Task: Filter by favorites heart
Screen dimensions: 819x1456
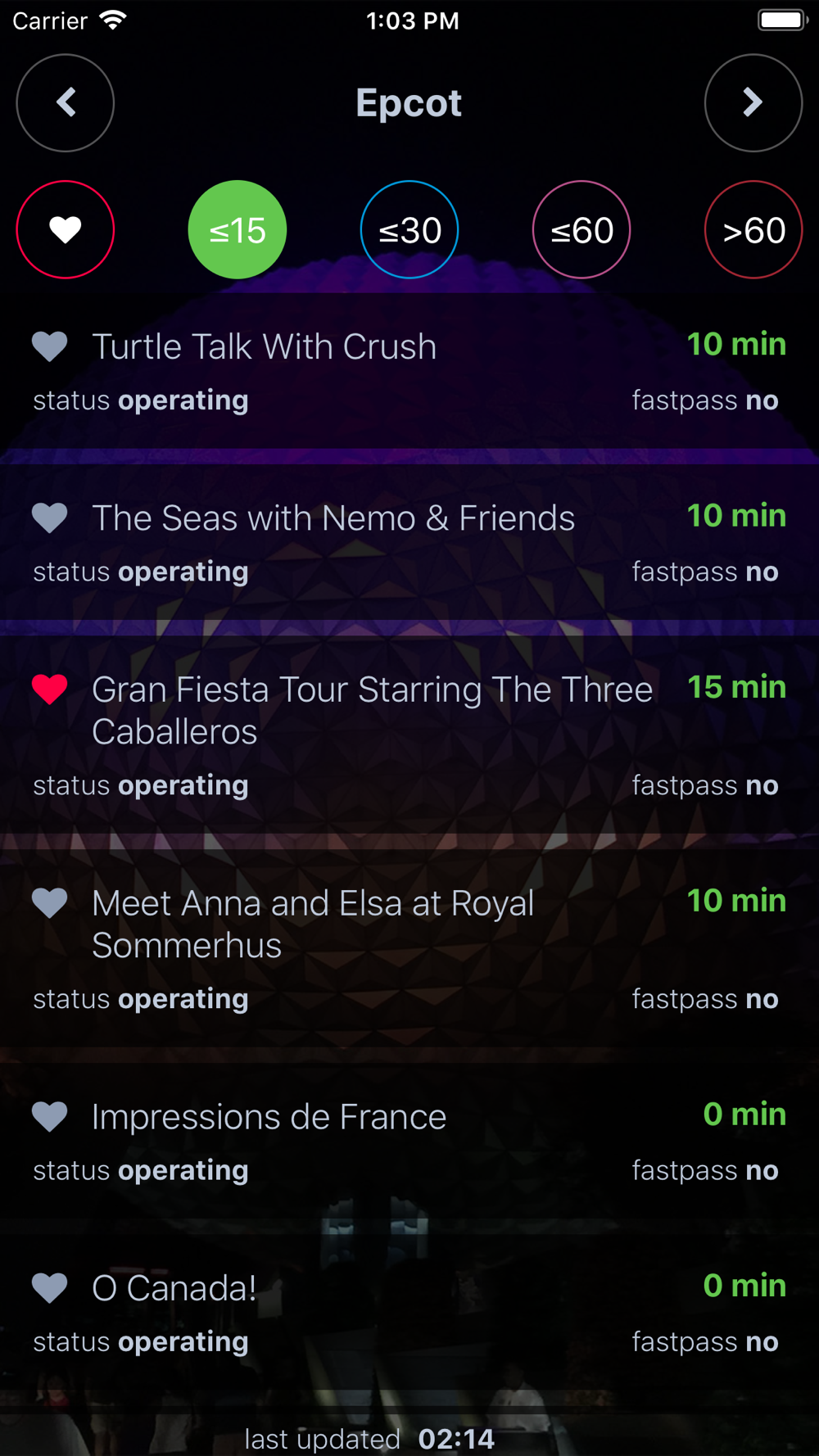Action: 66,230
